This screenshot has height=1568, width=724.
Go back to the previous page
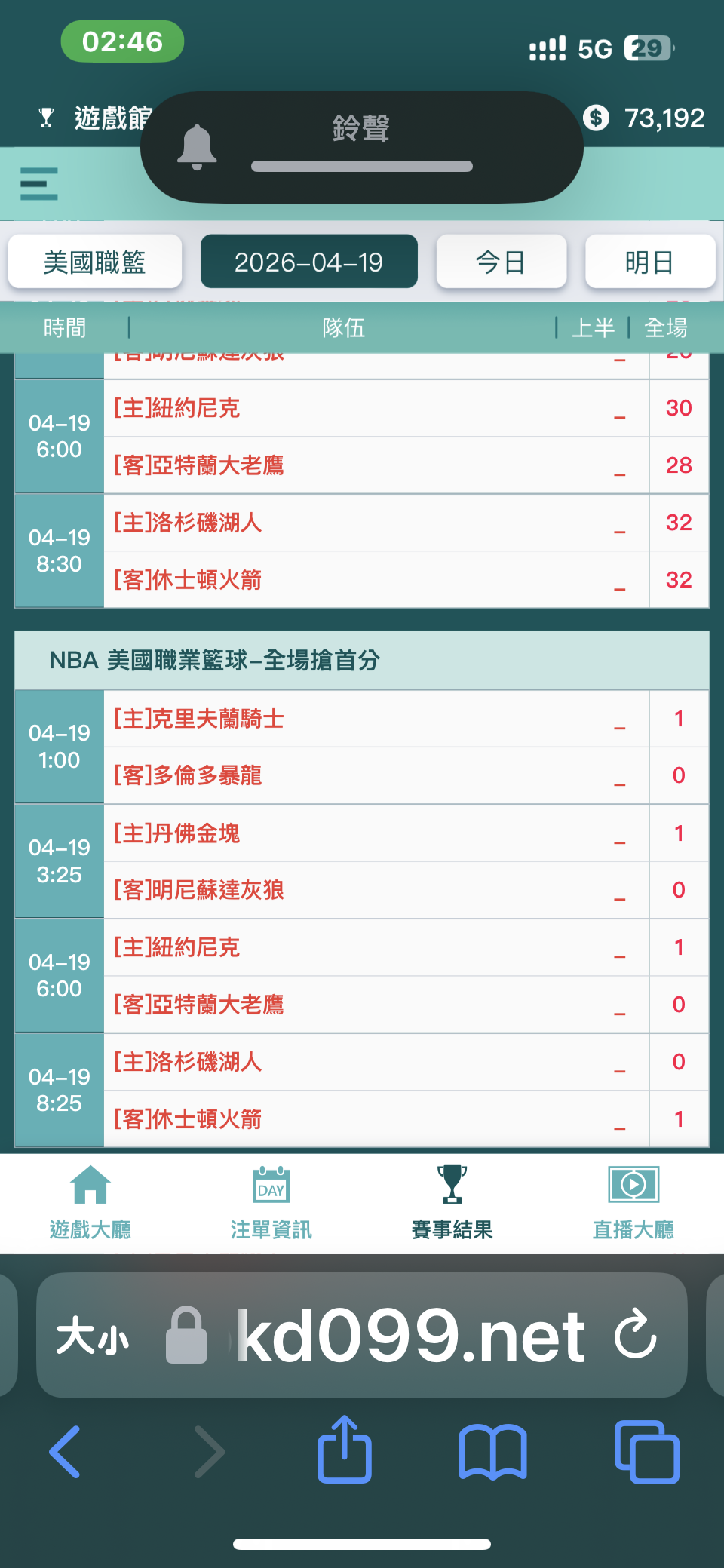pos(66,1451)
